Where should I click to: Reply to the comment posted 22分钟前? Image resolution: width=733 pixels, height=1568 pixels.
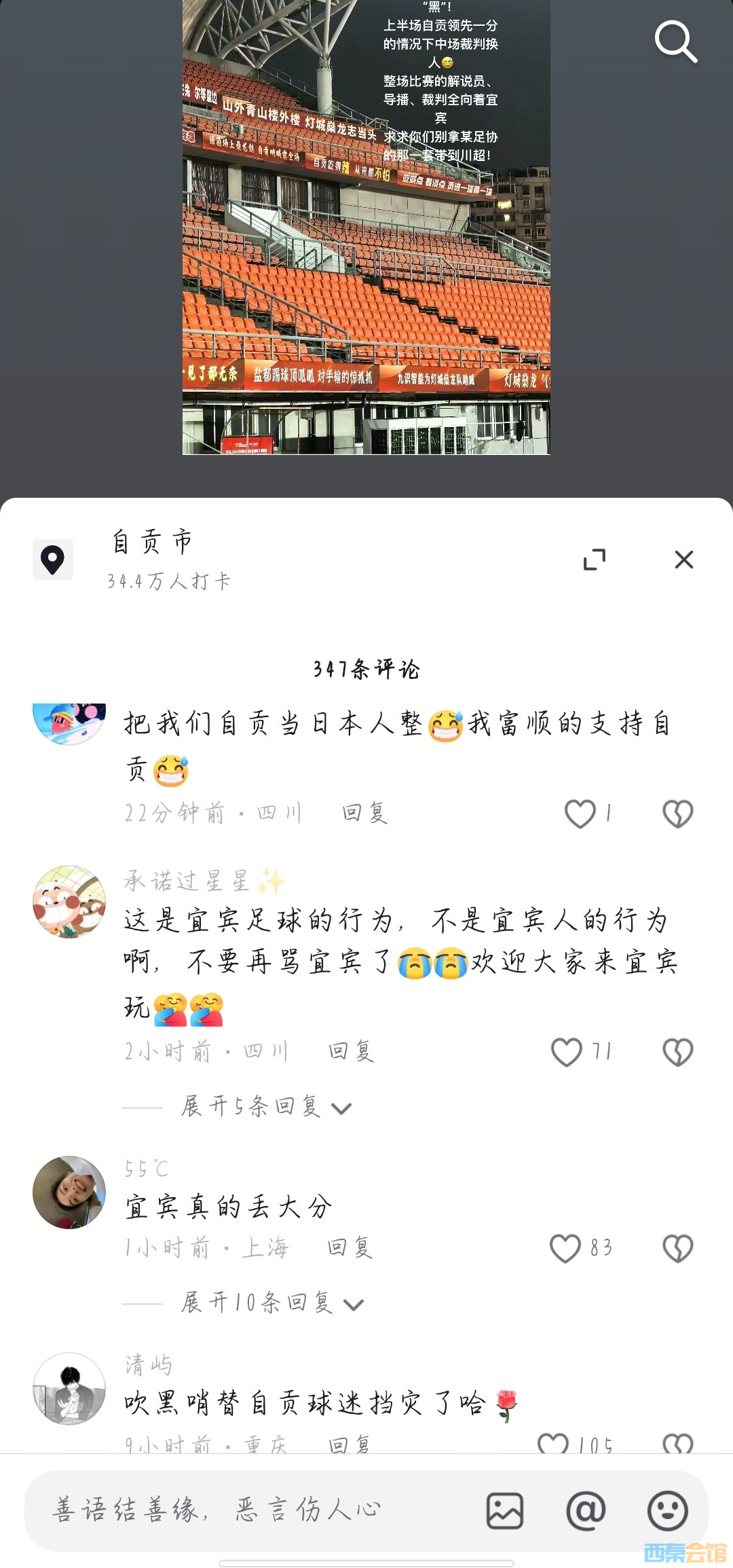coord(364,813)
